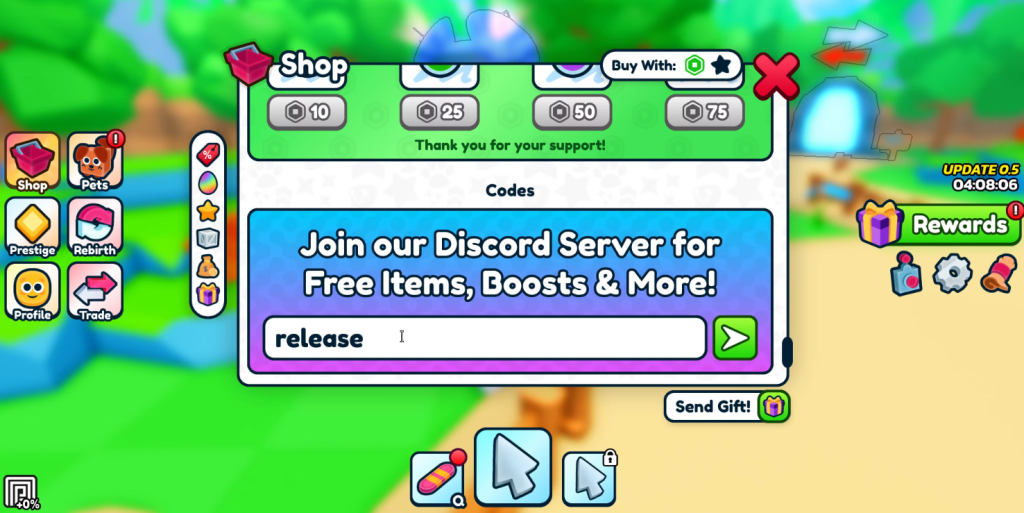This screenshot has width=1024, height=513.
Task: Buy the 50 Robux item
Action: click(571, 113)
